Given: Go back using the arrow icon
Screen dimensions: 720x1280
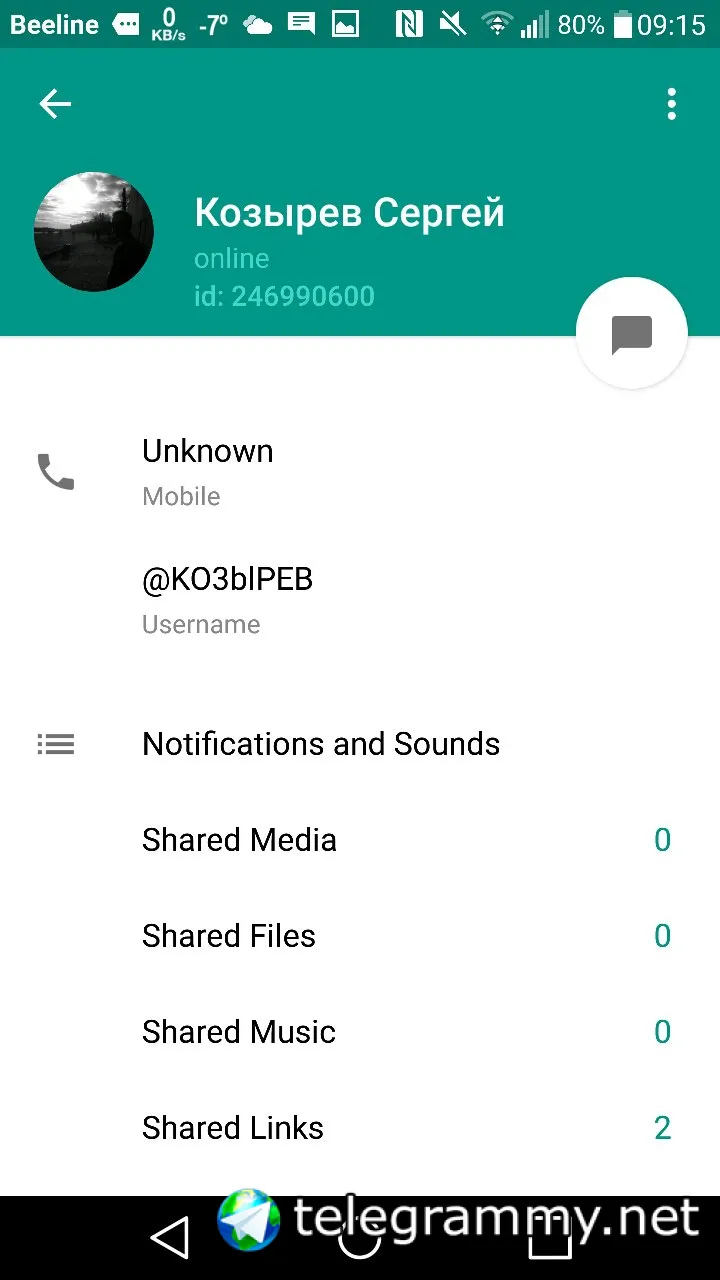Looking at the screenshot, I should coord(55,104).
